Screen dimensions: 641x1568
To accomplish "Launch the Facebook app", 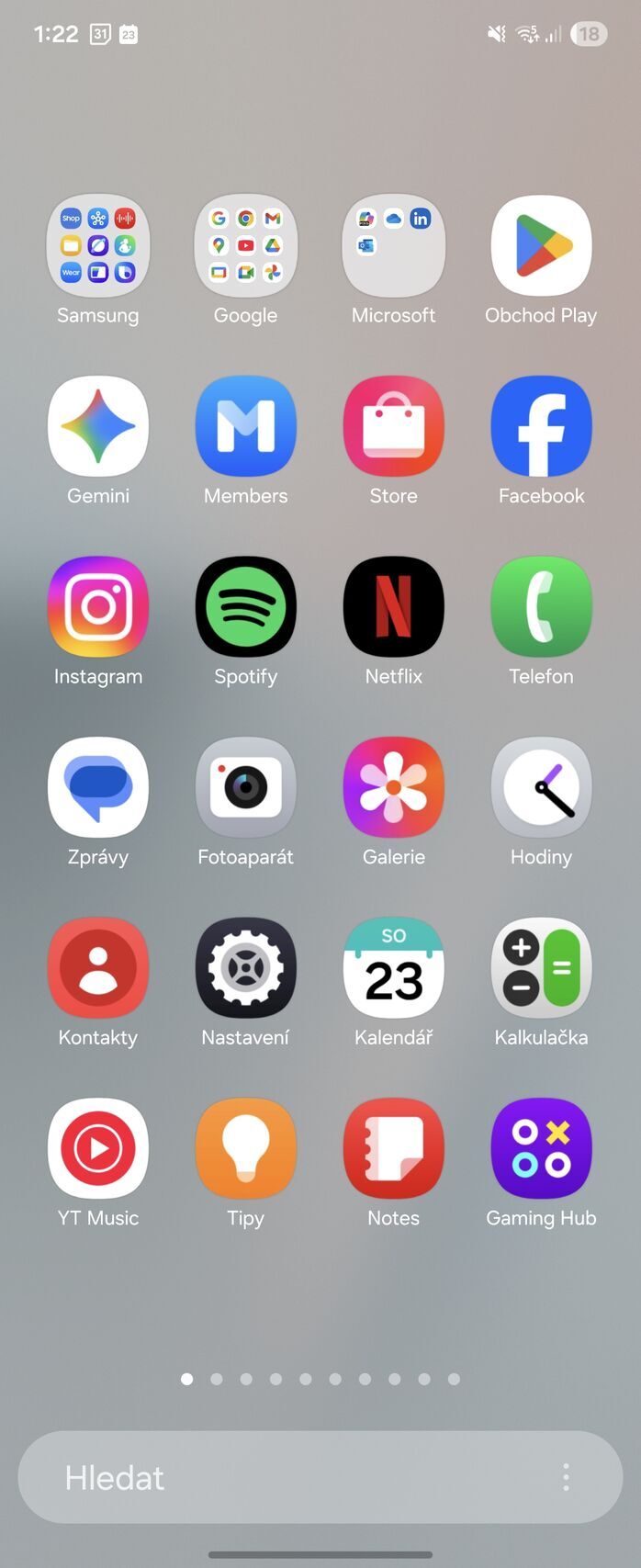I will pos(541,426).
